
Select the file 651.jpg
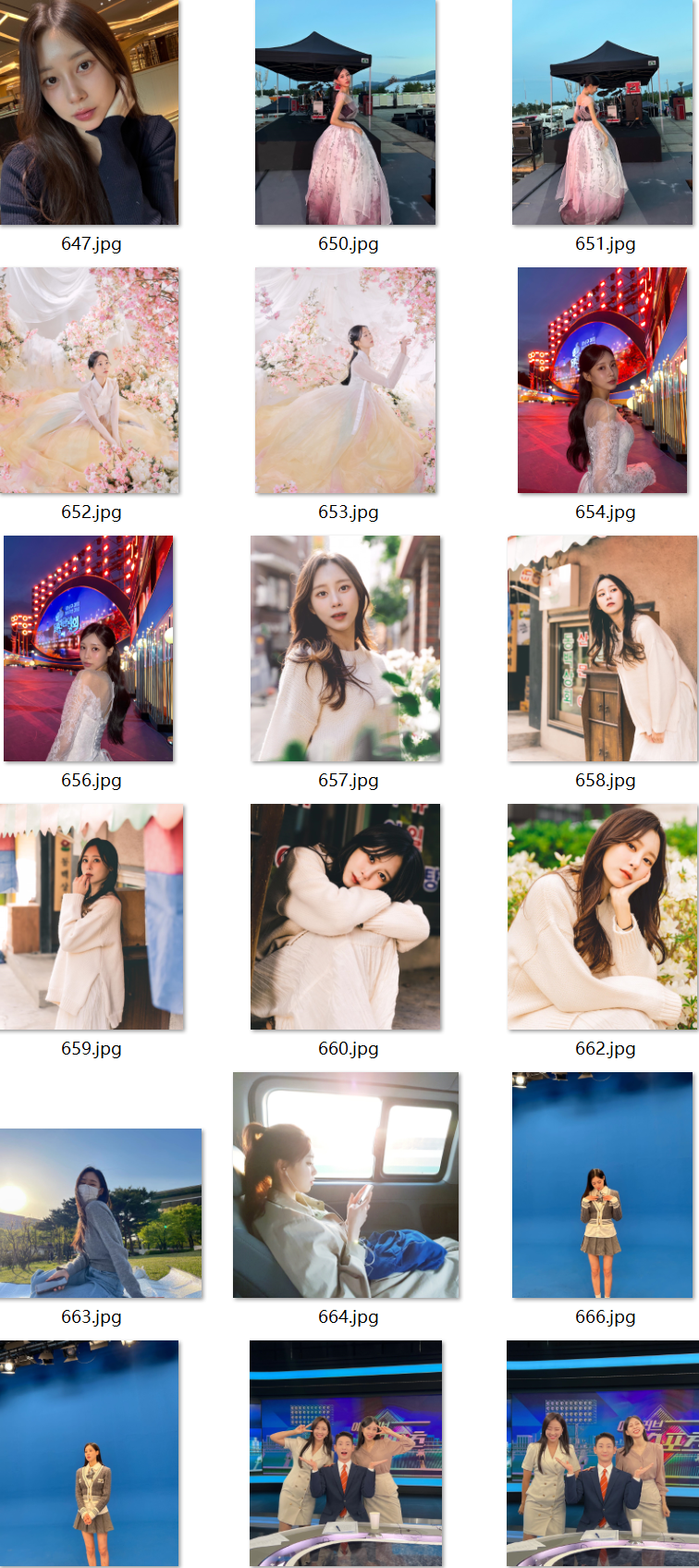tap(603, 113)
